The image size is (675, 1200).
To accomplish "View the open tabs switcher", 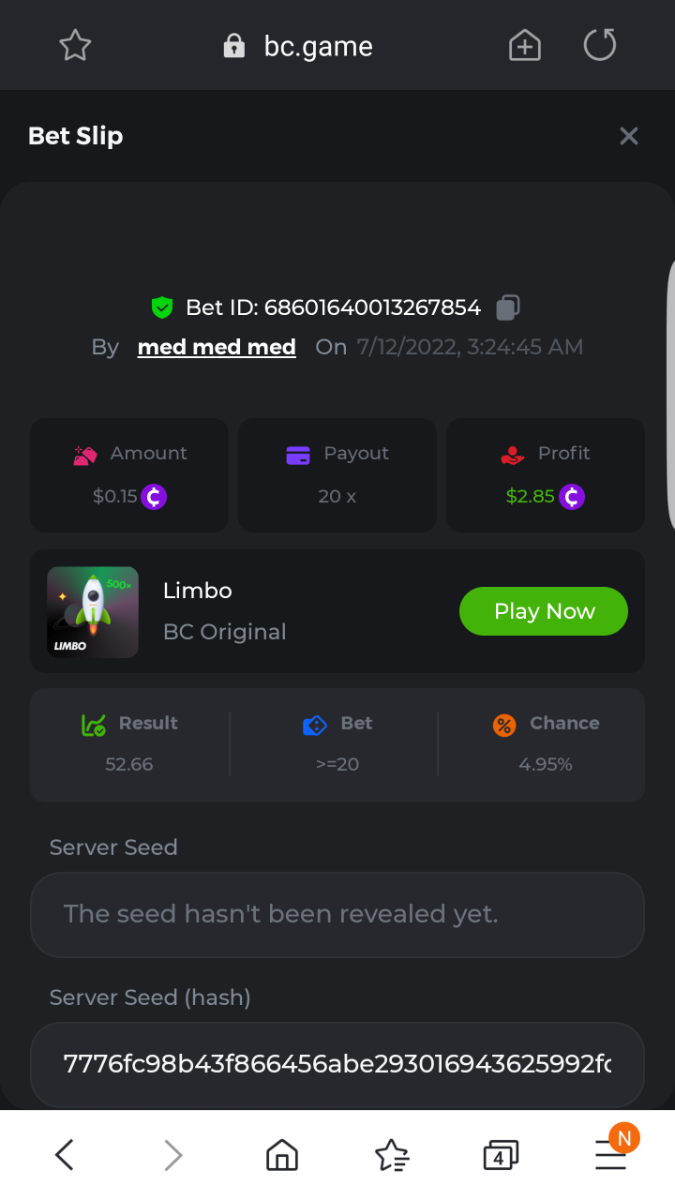I will point(500,1156).
